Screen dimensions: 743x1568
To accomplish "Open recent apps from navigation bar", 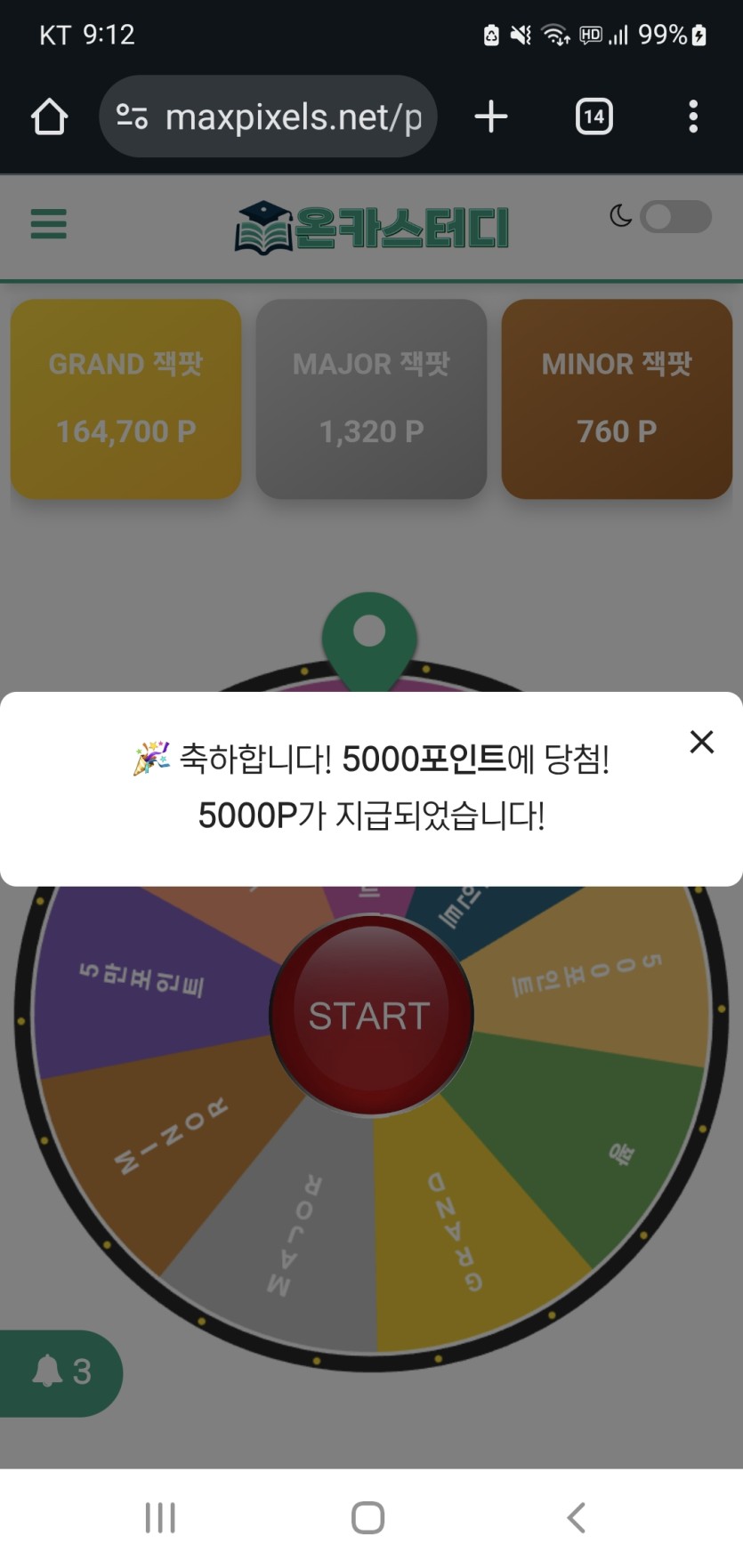I will tap(160, 1517).
